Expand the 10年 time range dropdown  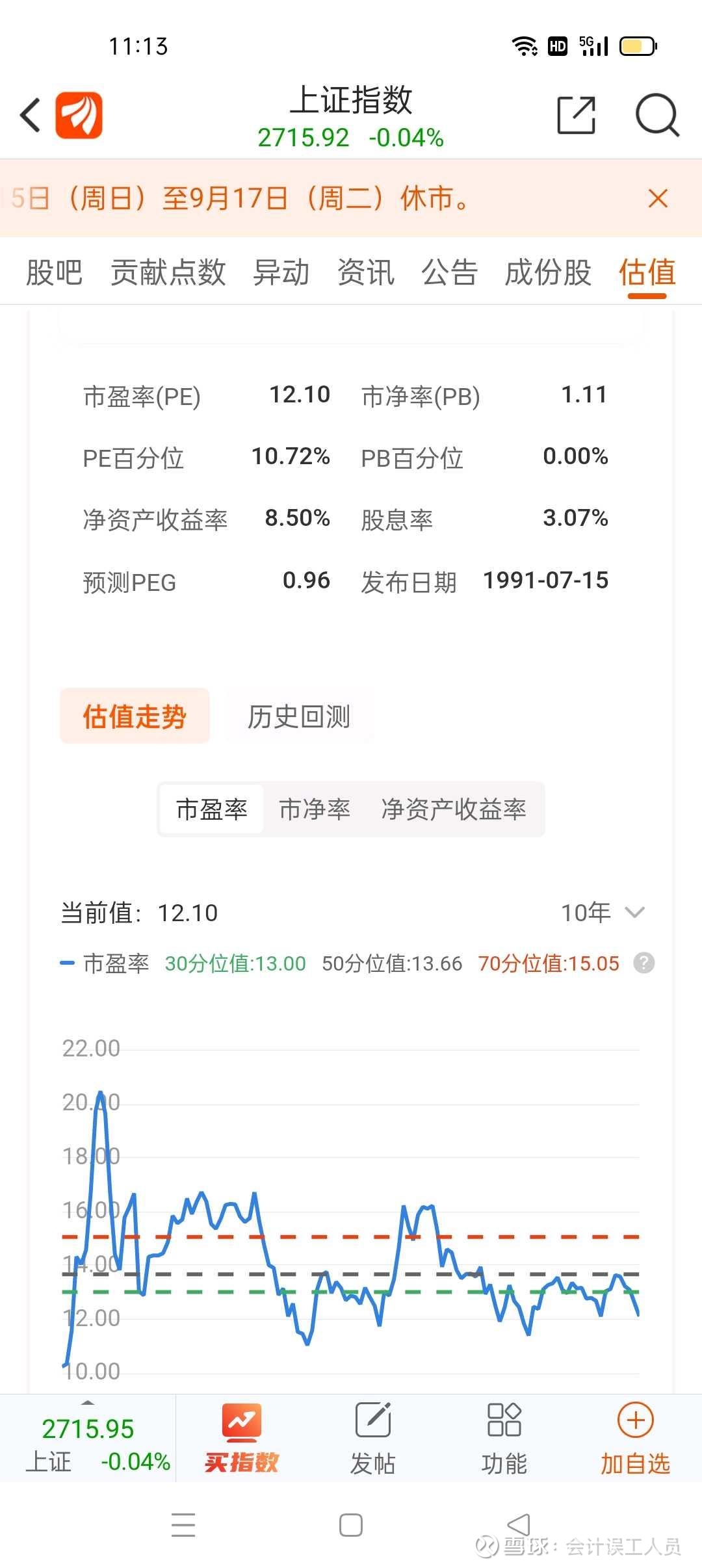click(603, 913)
